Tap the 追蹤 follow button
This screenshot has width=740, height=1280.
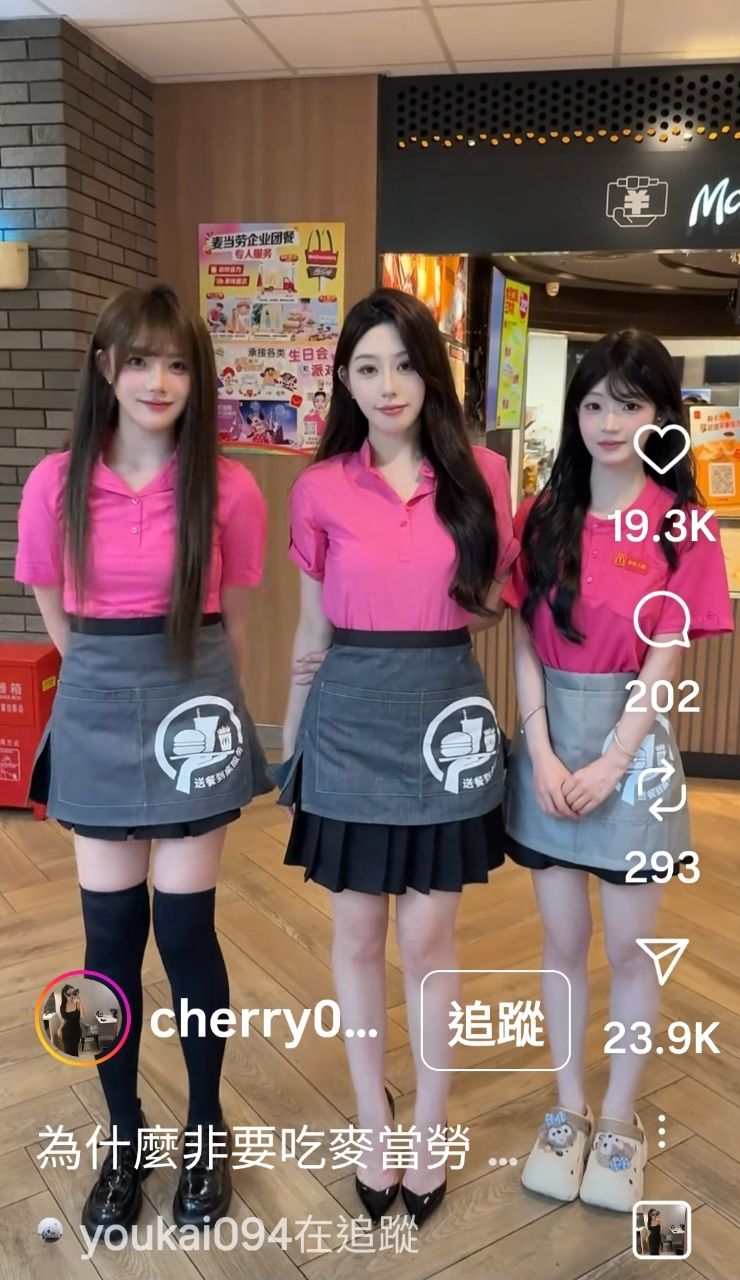495,1021
